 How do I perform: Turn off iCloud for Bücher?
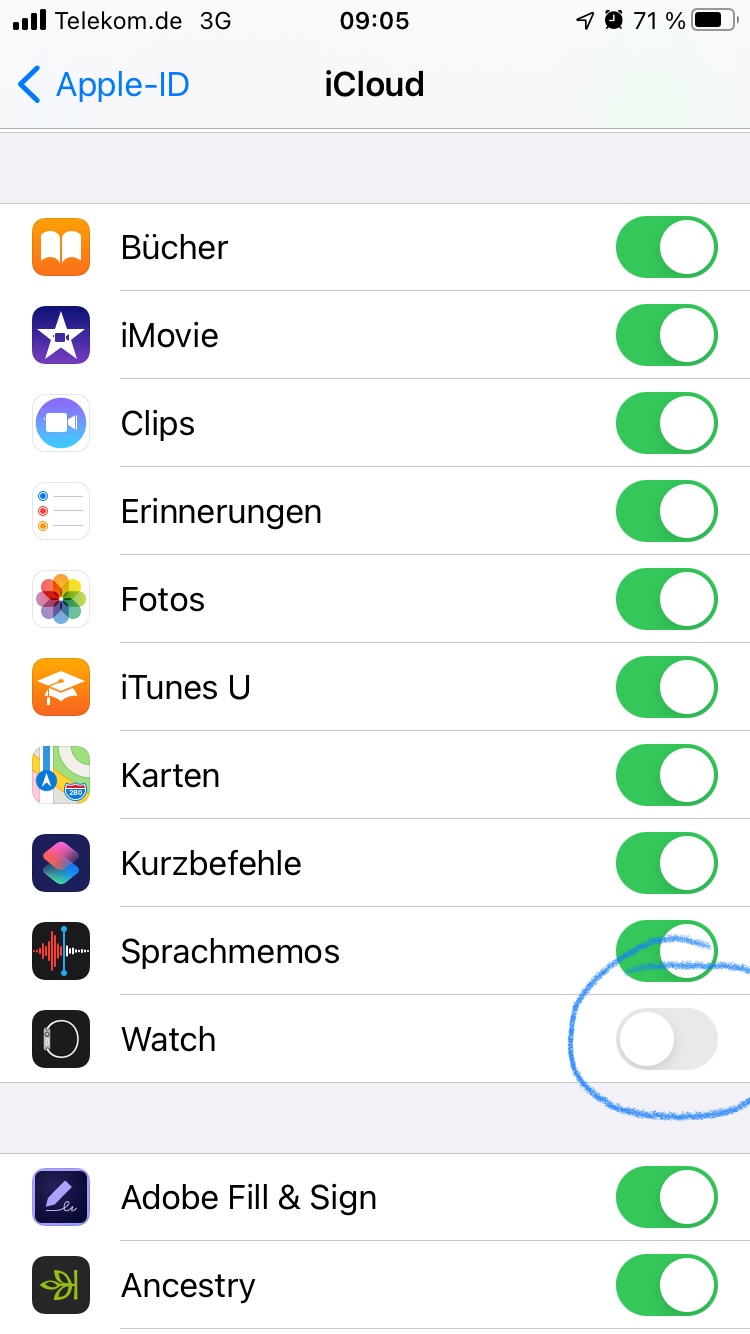click(x=666, y=247)
